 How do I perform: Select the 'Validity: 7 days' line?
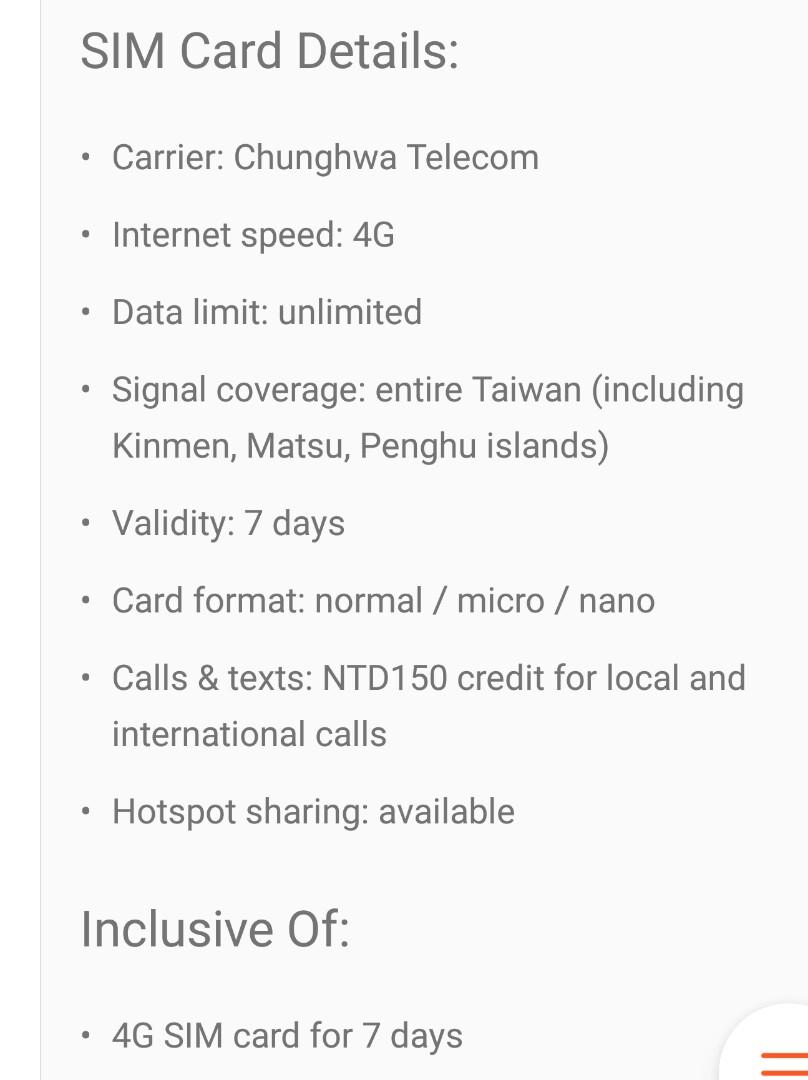[x=228, y=523]
